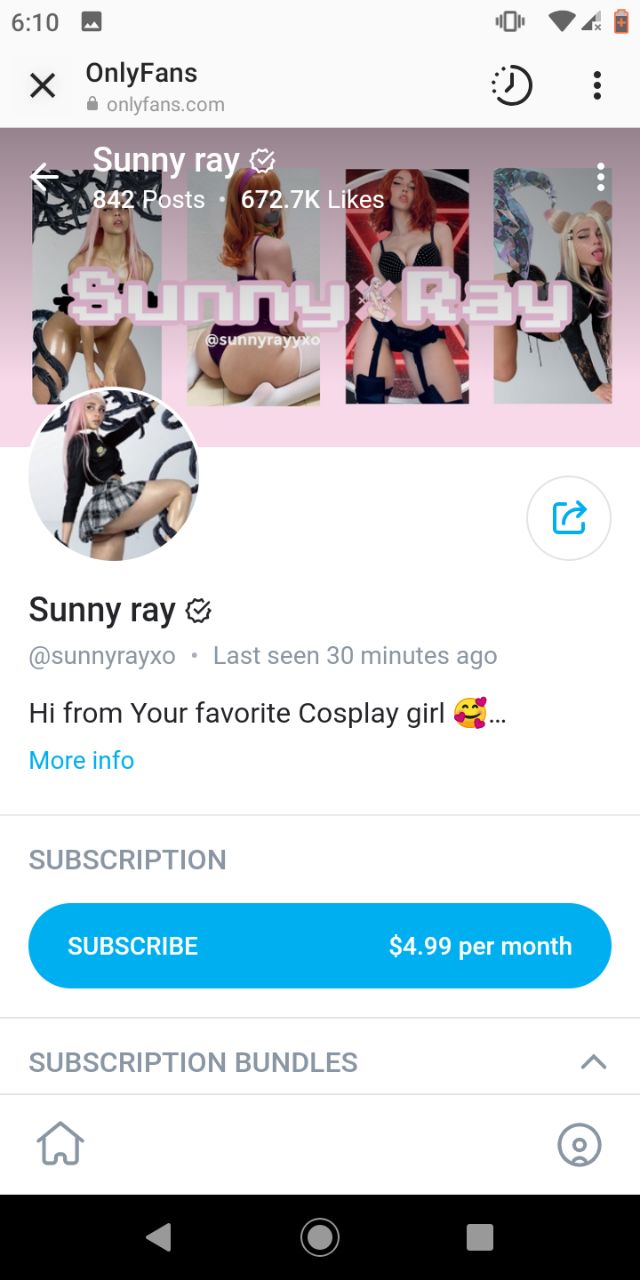Screen dimensions: 640x1280
Task: Go to the OnlyFans home feed
Action: pyautogui.click(x=60, y=1144)
